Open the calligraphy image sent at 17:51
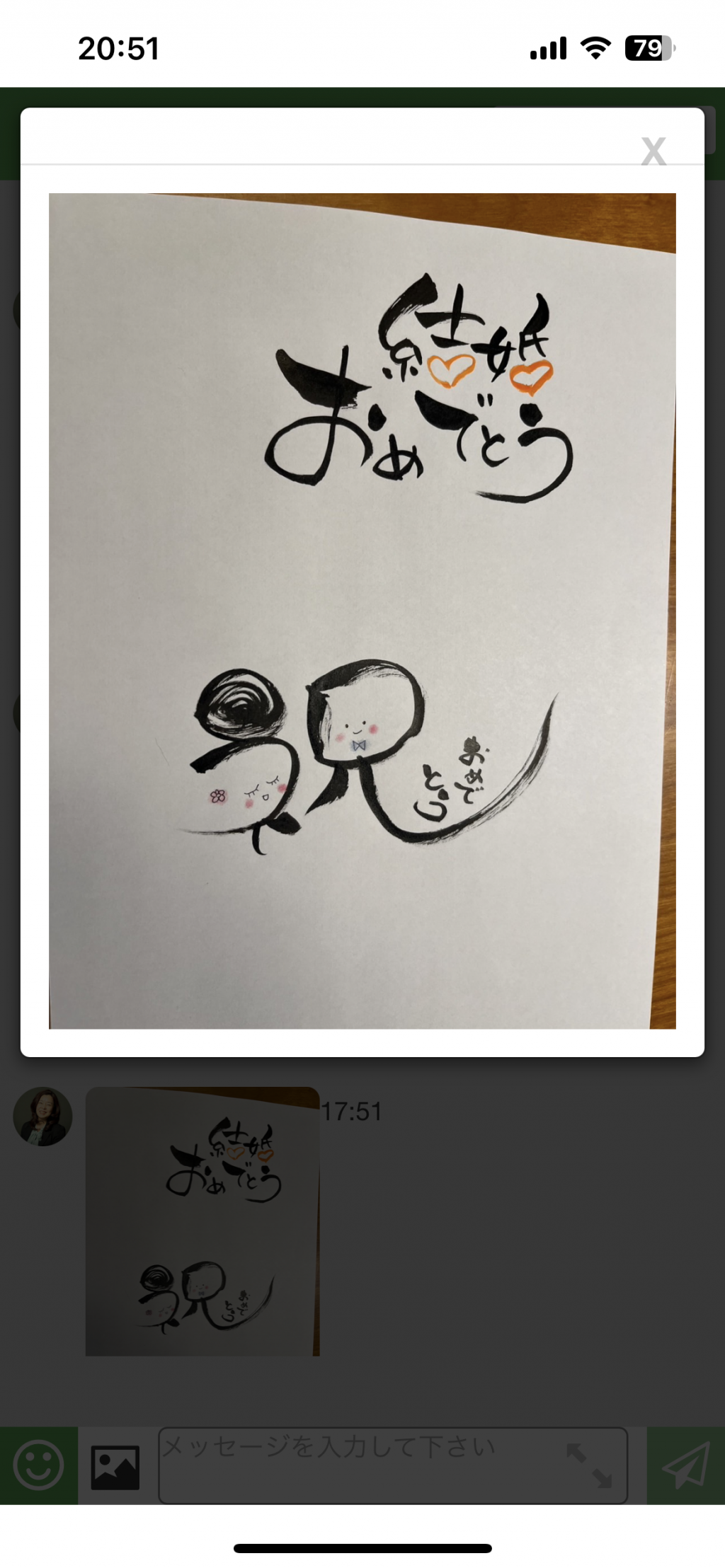Image resolution: width=725 pixels, height=1568 pixels. 202,1221
